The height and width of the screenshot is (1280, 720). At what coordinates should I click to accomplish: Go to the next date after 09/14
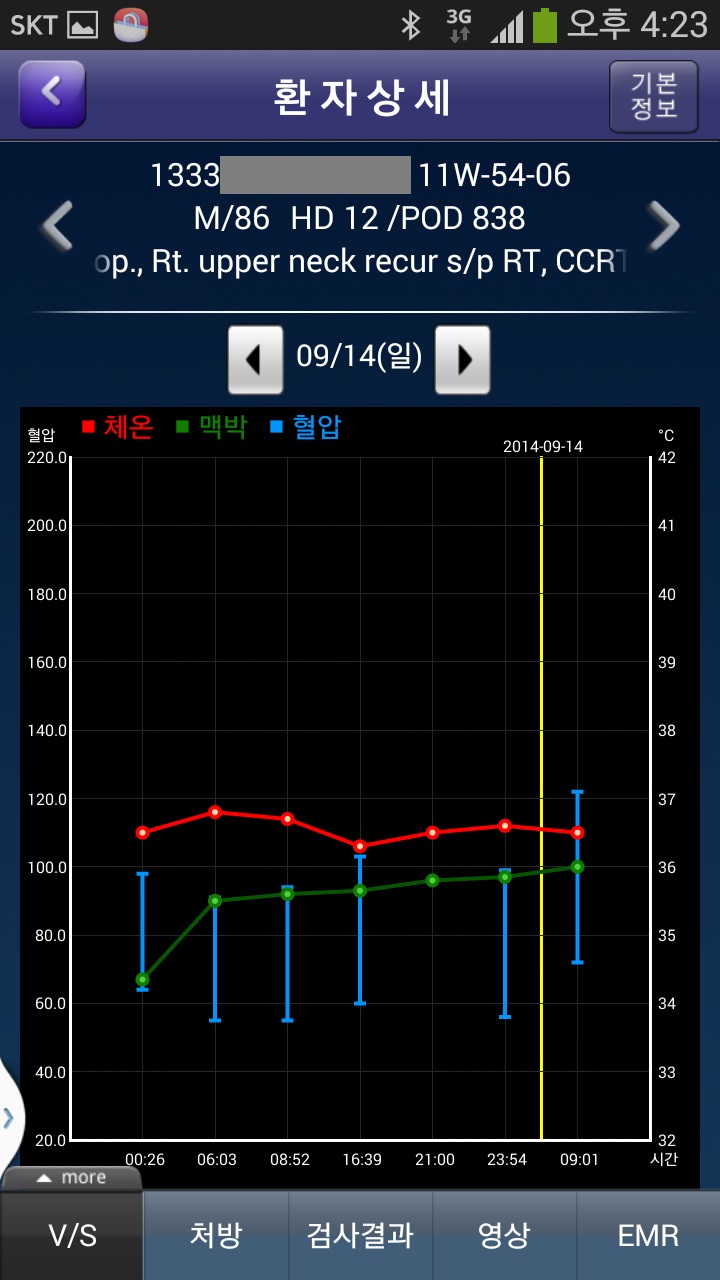(x=463, y=359)
